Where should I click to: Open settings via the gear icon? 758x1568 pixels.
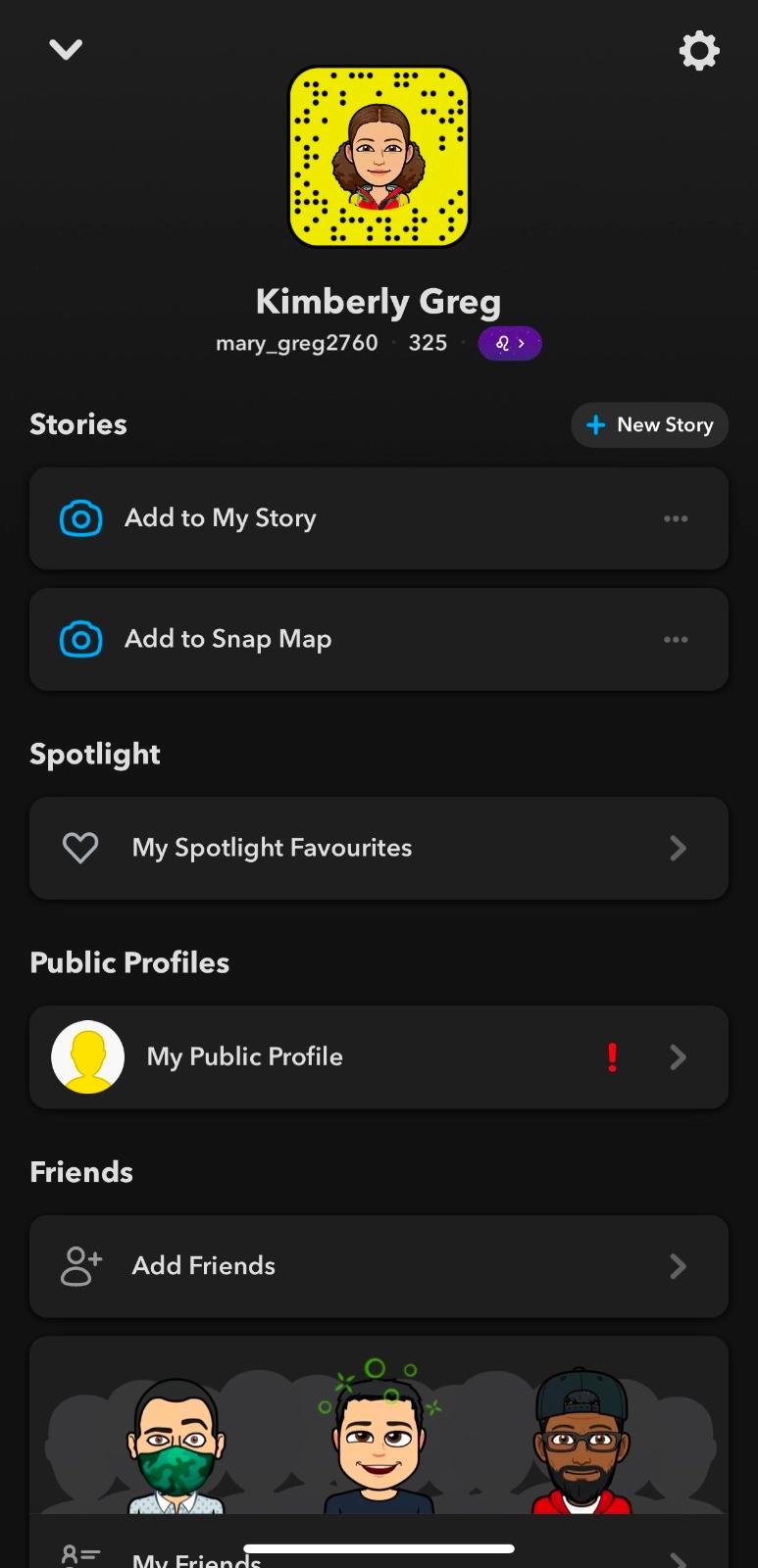pyautogui.click(x=699, y=50)
